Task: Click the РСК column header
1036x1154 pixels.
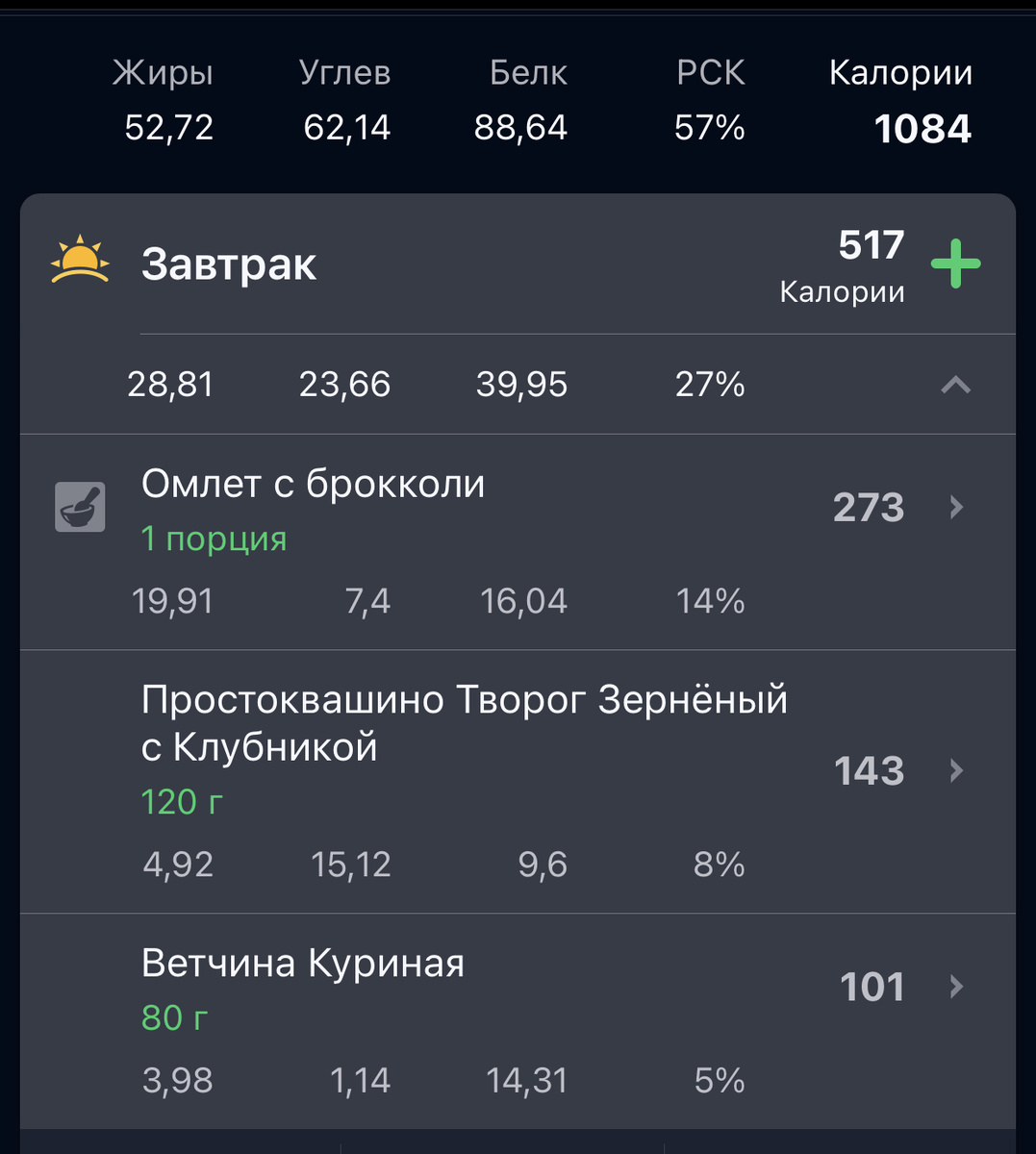Action: pos(710,72)
